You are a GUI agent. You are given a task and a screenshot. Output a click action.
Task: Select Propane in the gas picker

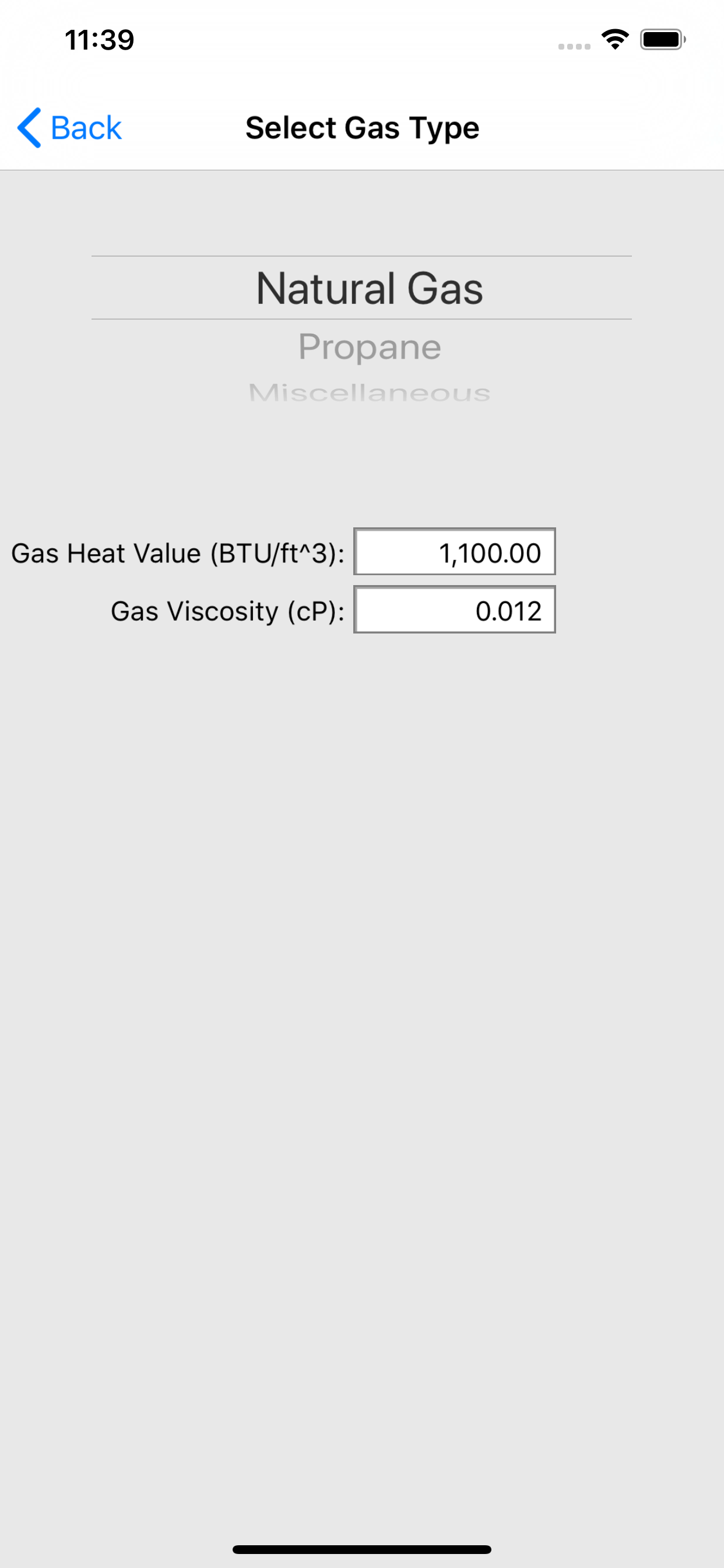tap(370, 347)
